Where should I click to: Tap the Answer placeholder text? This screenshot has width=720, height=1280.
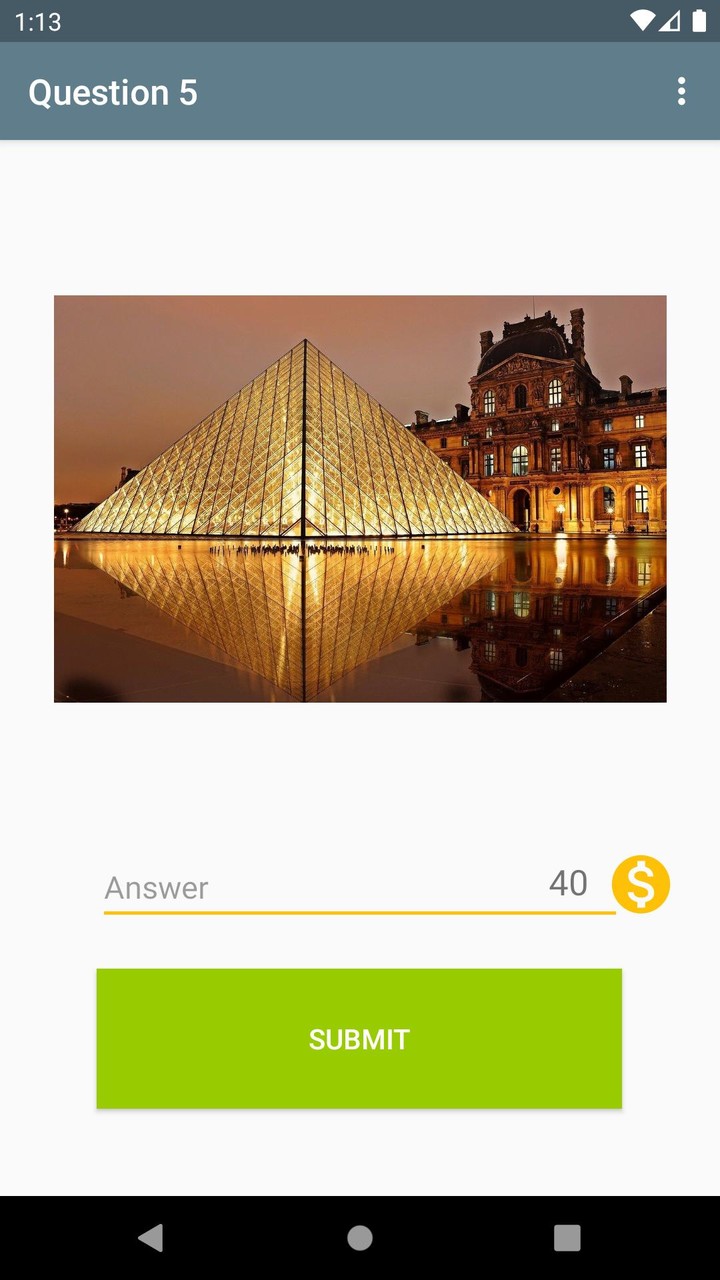click(155, 888)
